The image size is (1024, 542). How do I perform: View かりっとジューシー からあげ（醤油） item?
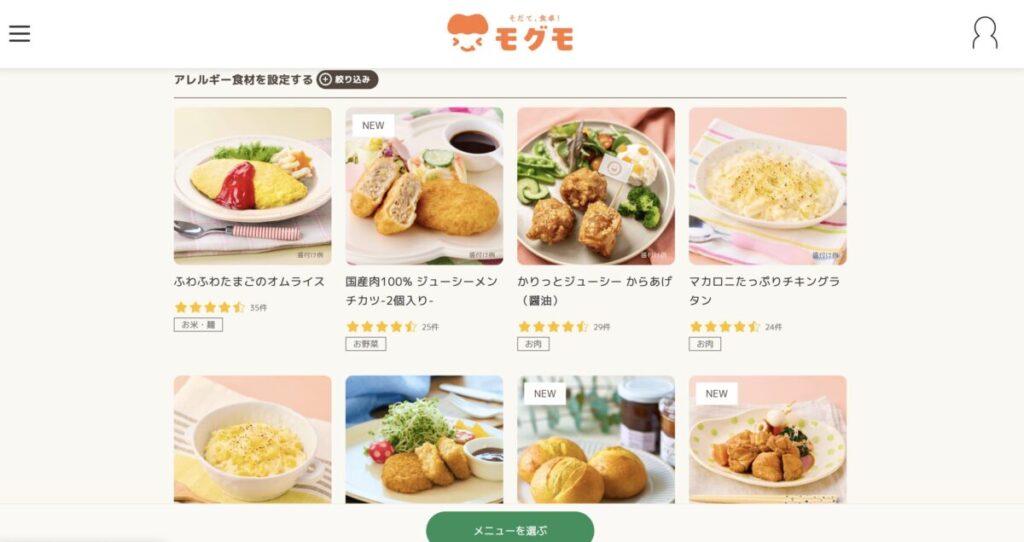click(x=595, y=186)
